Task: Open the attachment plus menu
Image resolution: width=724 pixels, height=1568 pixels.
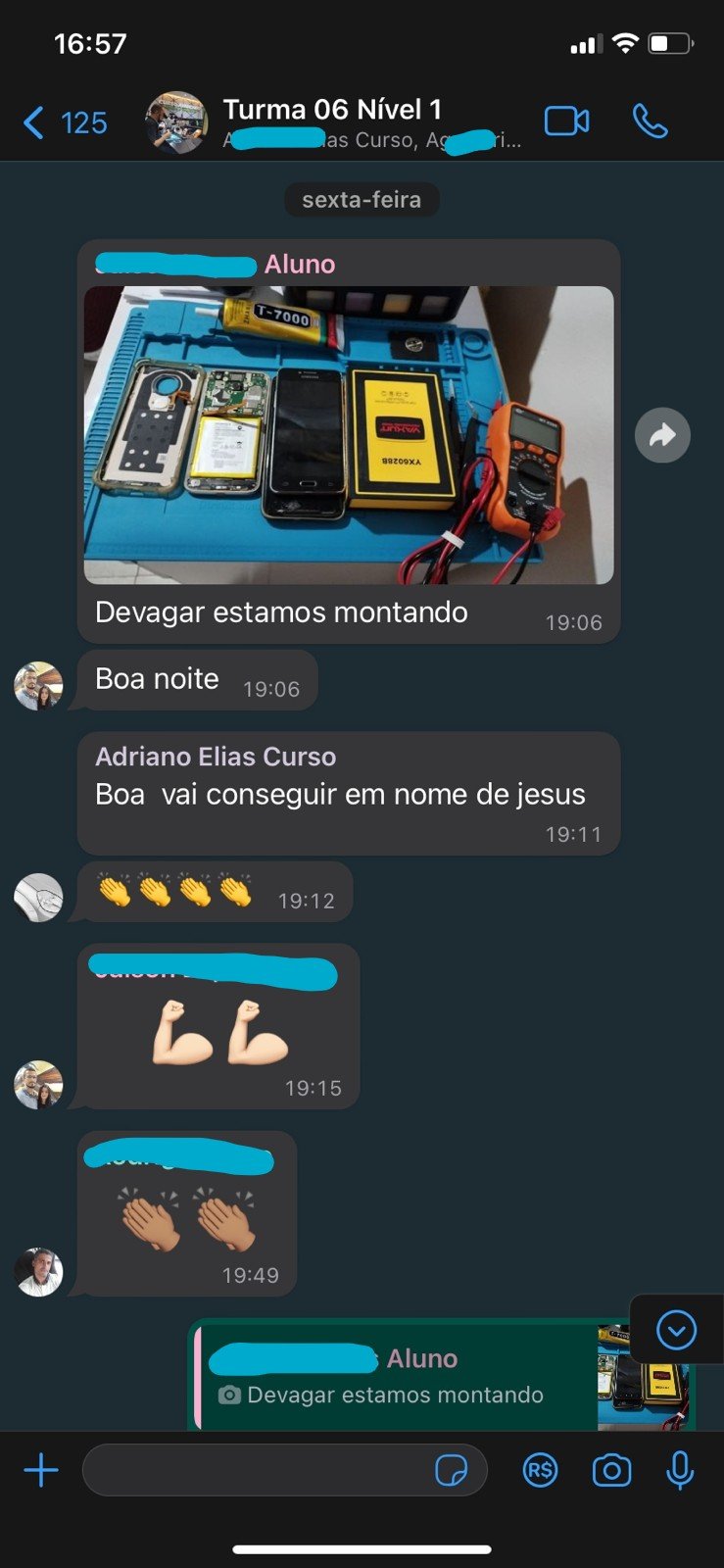Action: [x=41, y=1470]
